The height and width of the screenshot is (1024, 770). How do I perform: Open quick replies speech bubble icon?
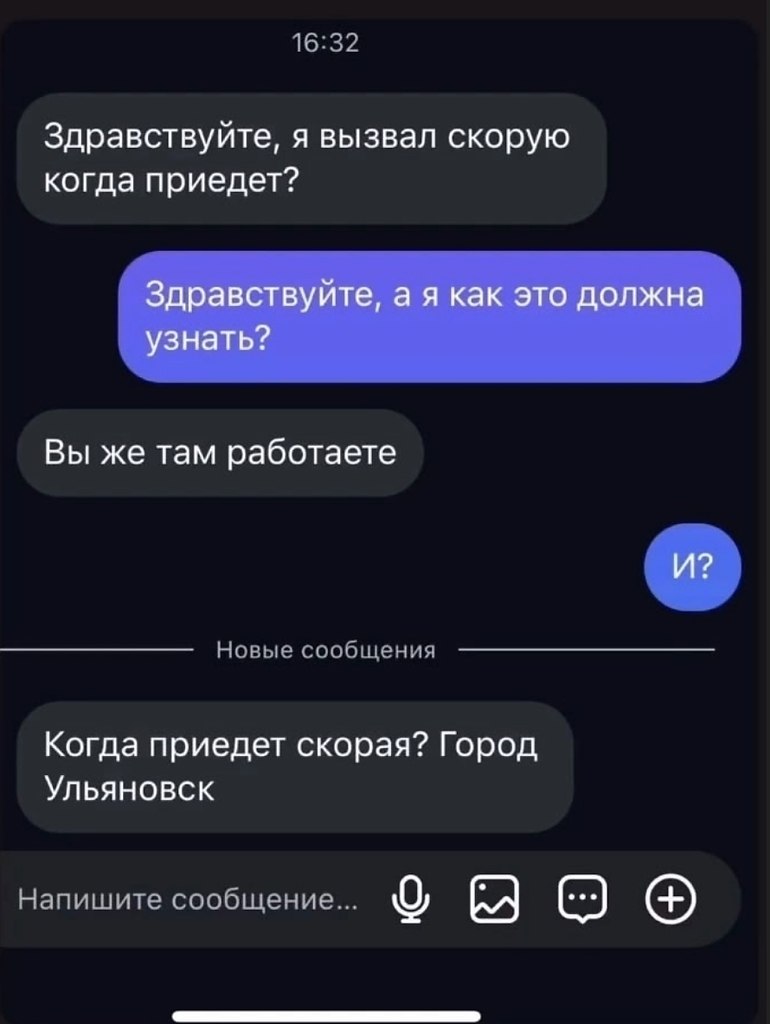[x=585, y=899]
